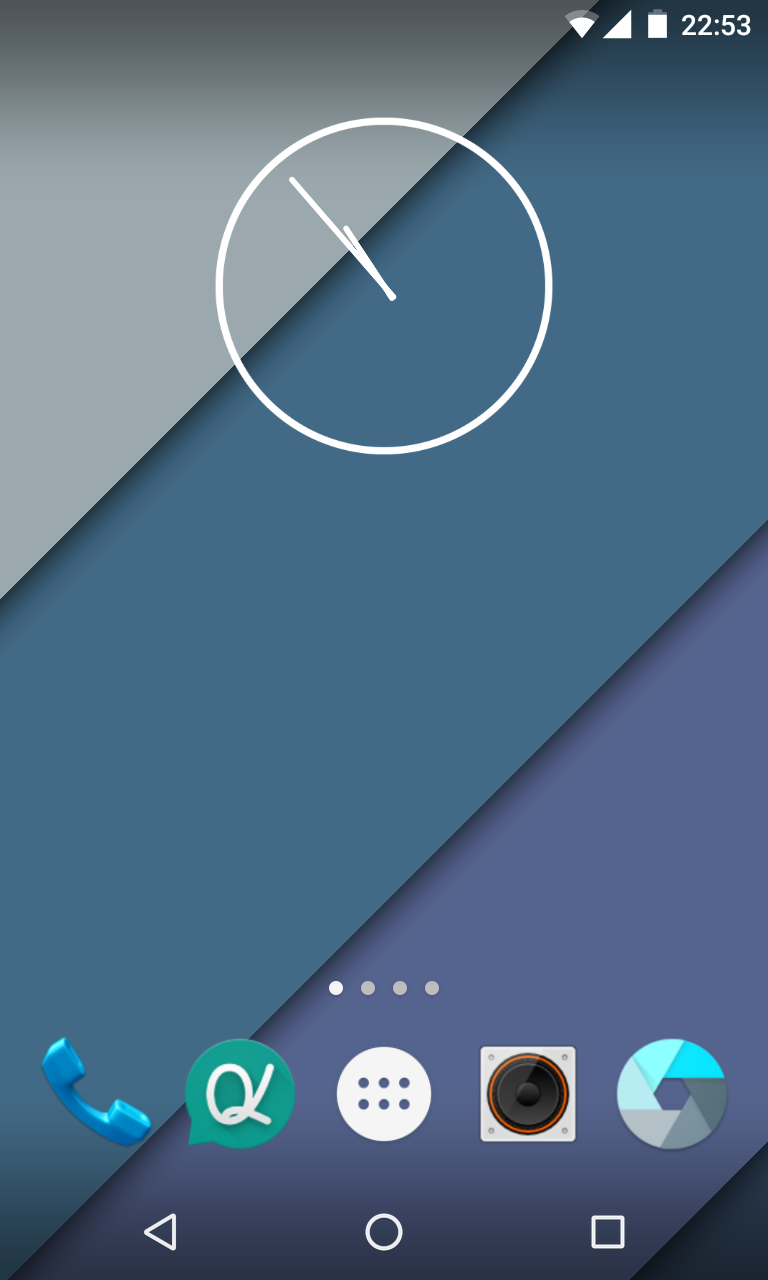Launch the speaker music app
The width and height of the screenshot is (768, 1280).
(x=528, y=1094)
